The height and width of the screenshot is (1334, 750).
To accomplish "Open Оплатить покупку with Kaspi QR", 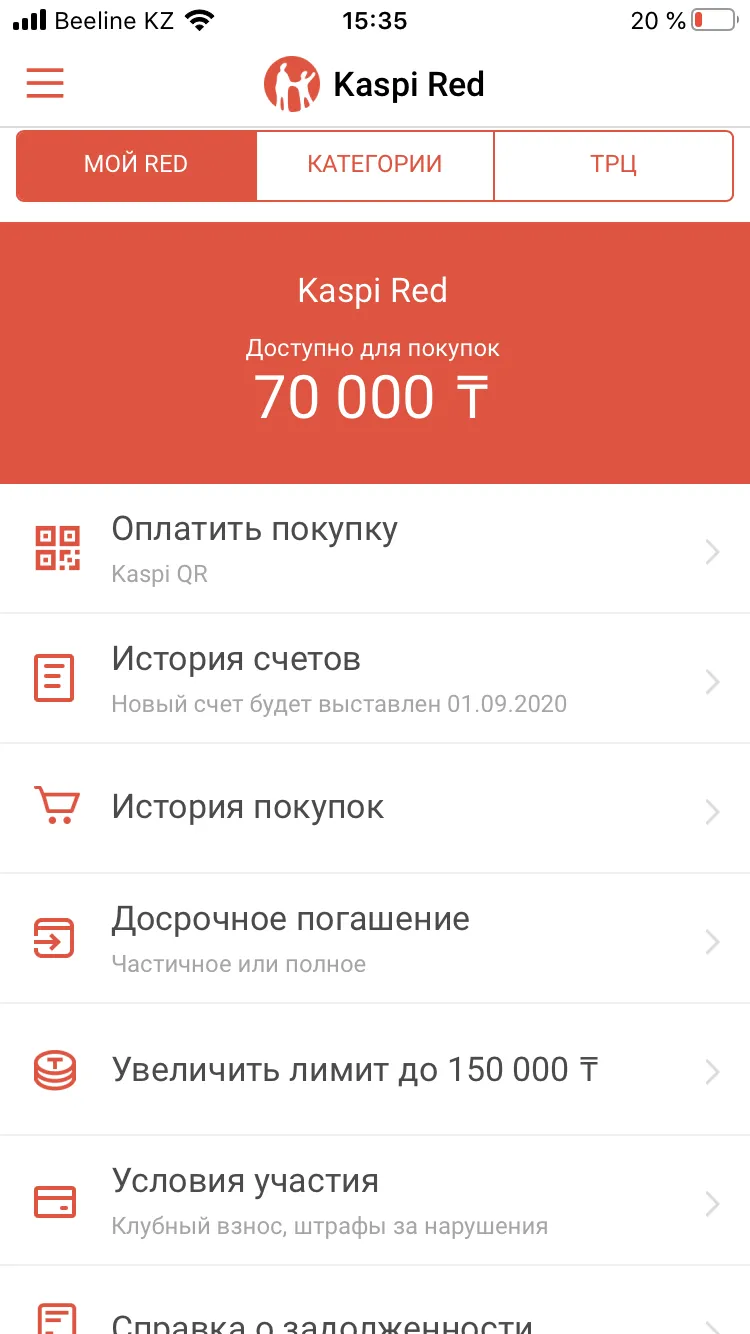I will point(375,549).
